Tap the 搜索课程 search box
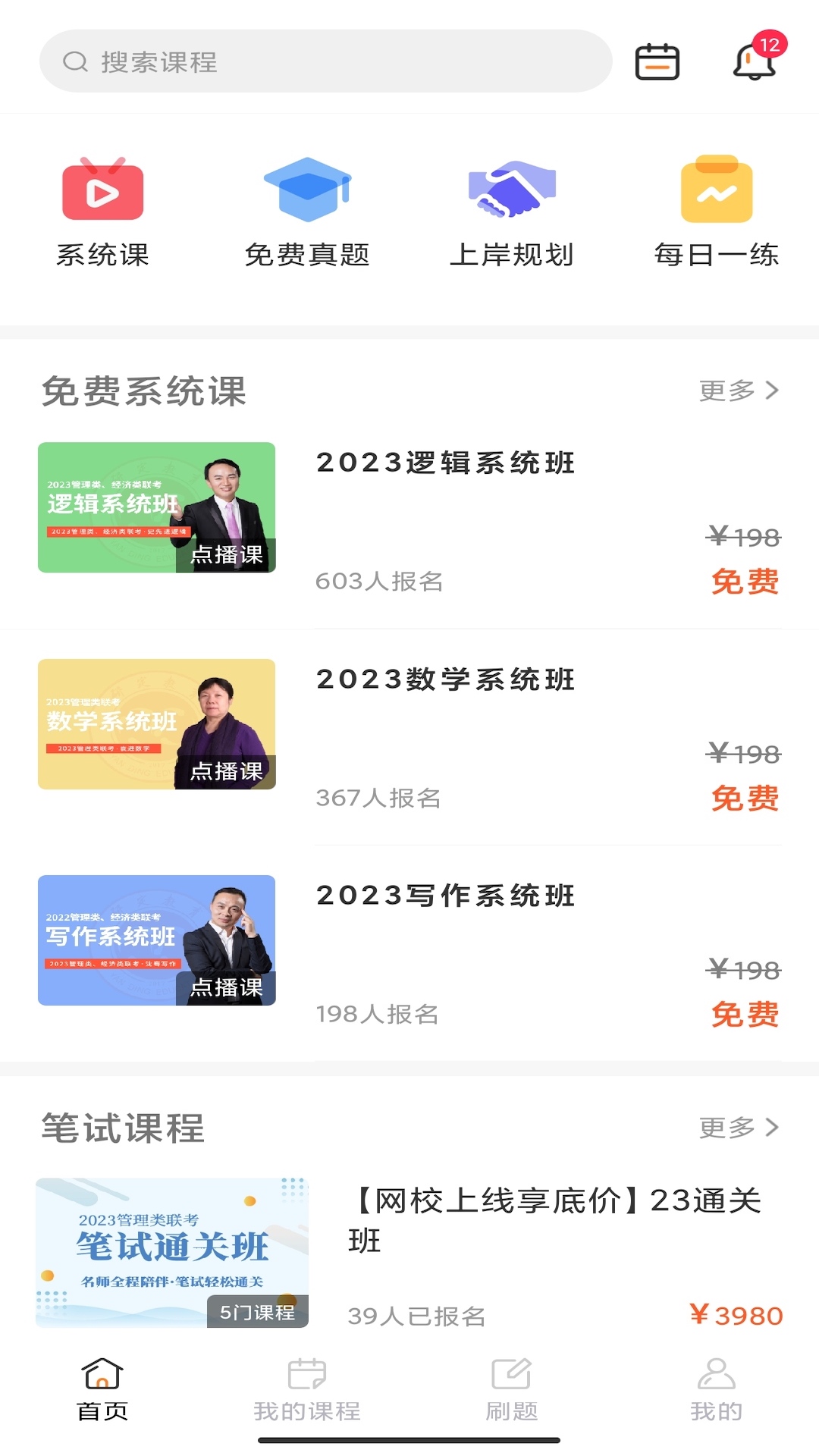Screen dimensions: 819x1456 point(326,61)
